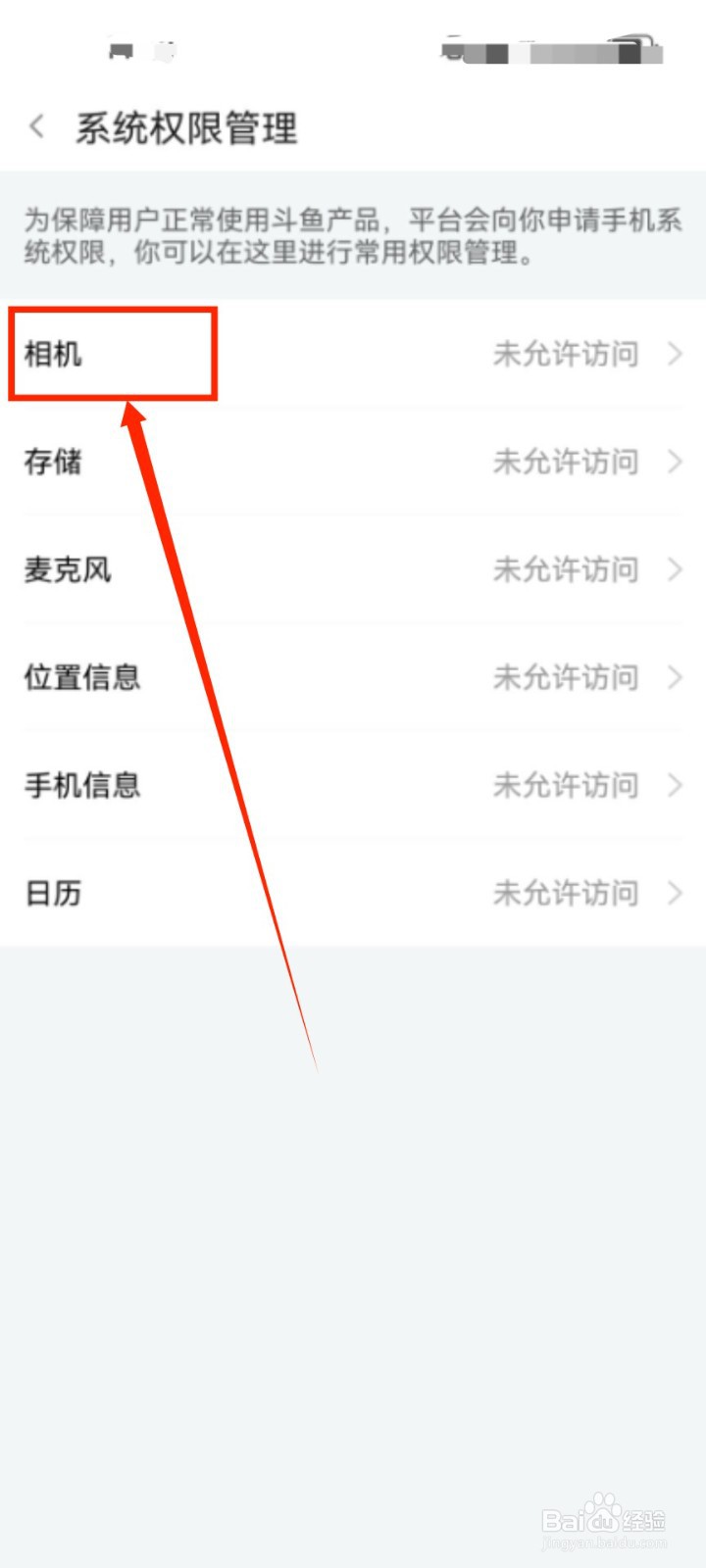The height and width of the screenshot is (1568, 706).
Task: Expand the chevron next to 相机
Action: (674, 355)
